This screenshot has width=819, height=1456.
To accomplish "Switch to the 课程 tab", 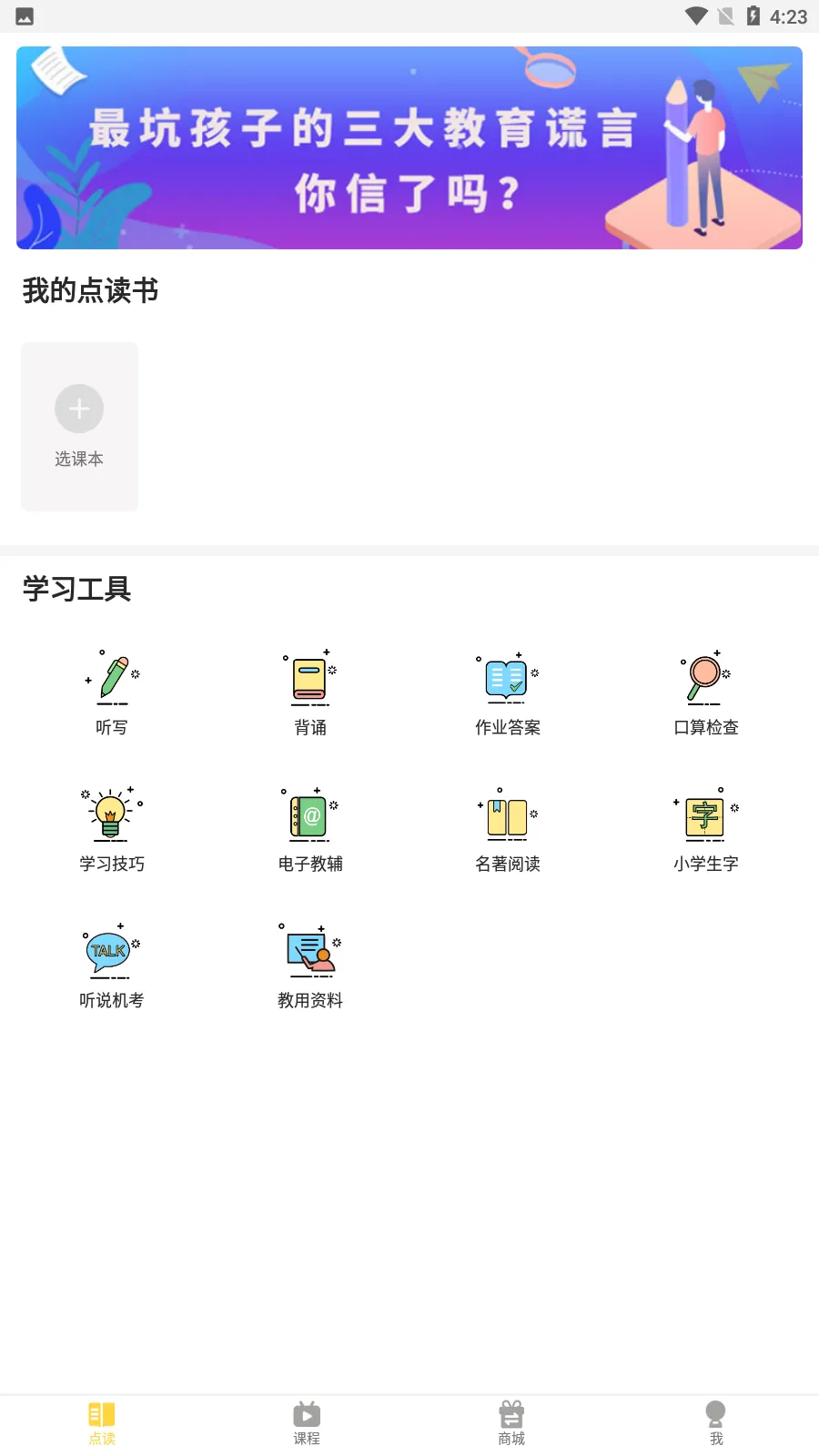I will [307, 1423].
